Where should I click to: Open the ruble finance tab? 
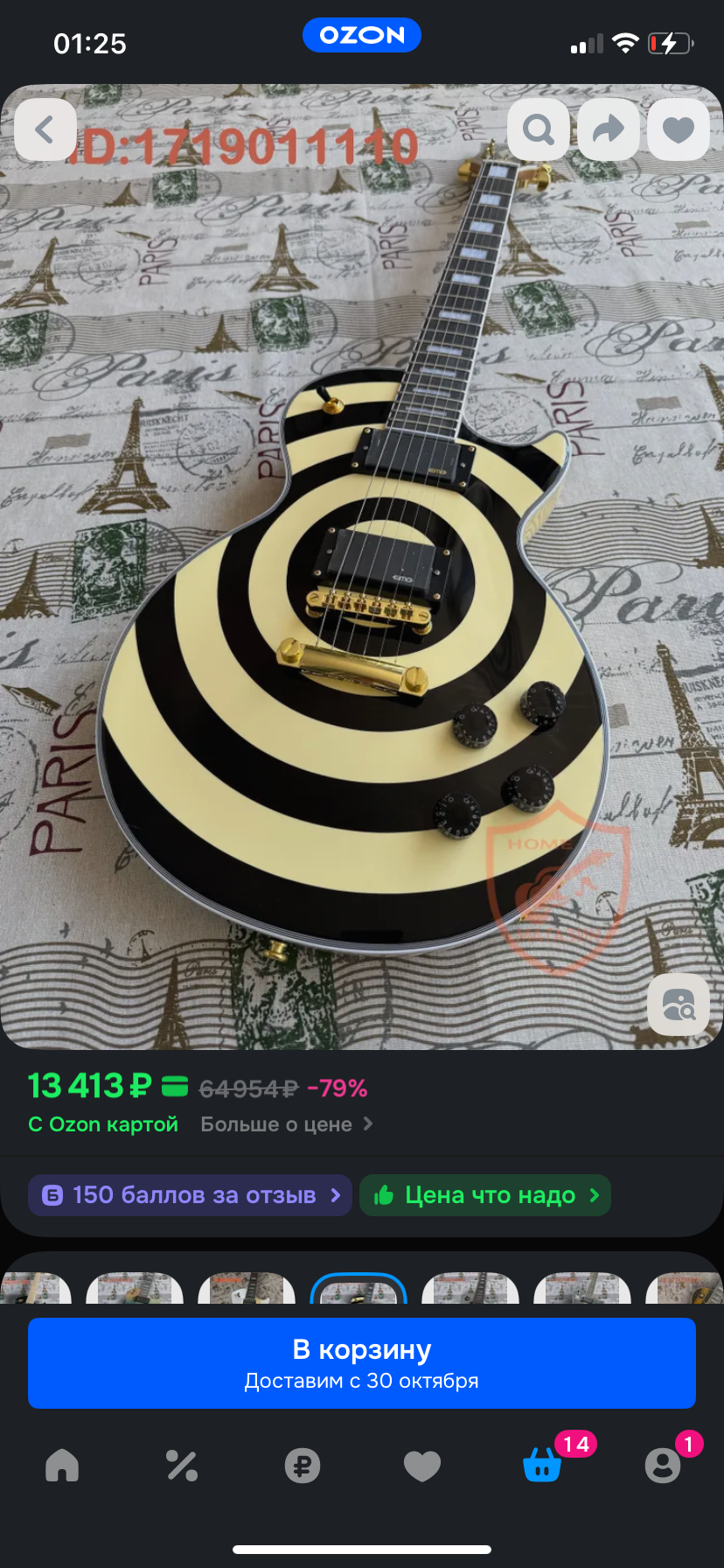[303, 1465]
